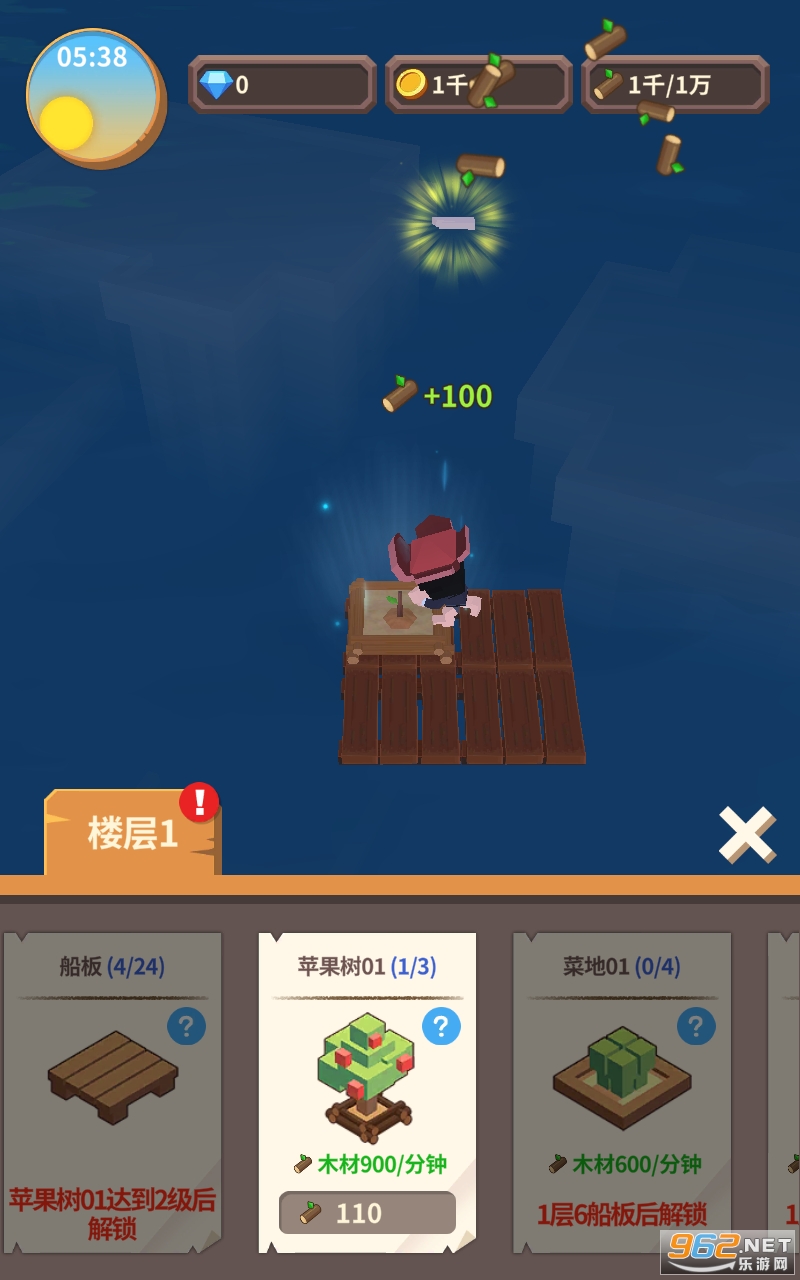The height and width of the screenshot is (1280, 800).
Task: Buy 苹果树01 for 110 wood
Action: (367, 1213)
